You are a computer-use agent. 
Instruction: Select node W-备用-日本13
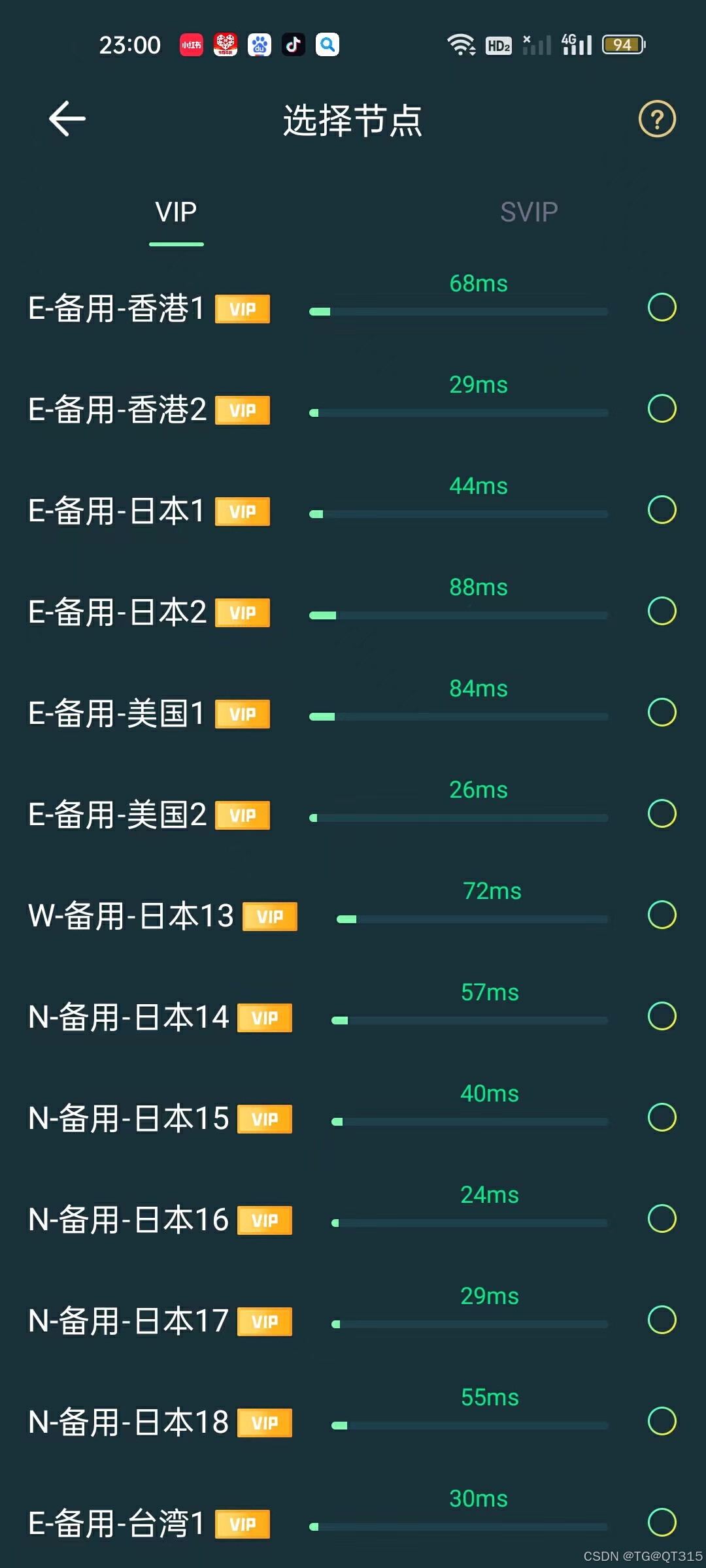pos(662,915)
